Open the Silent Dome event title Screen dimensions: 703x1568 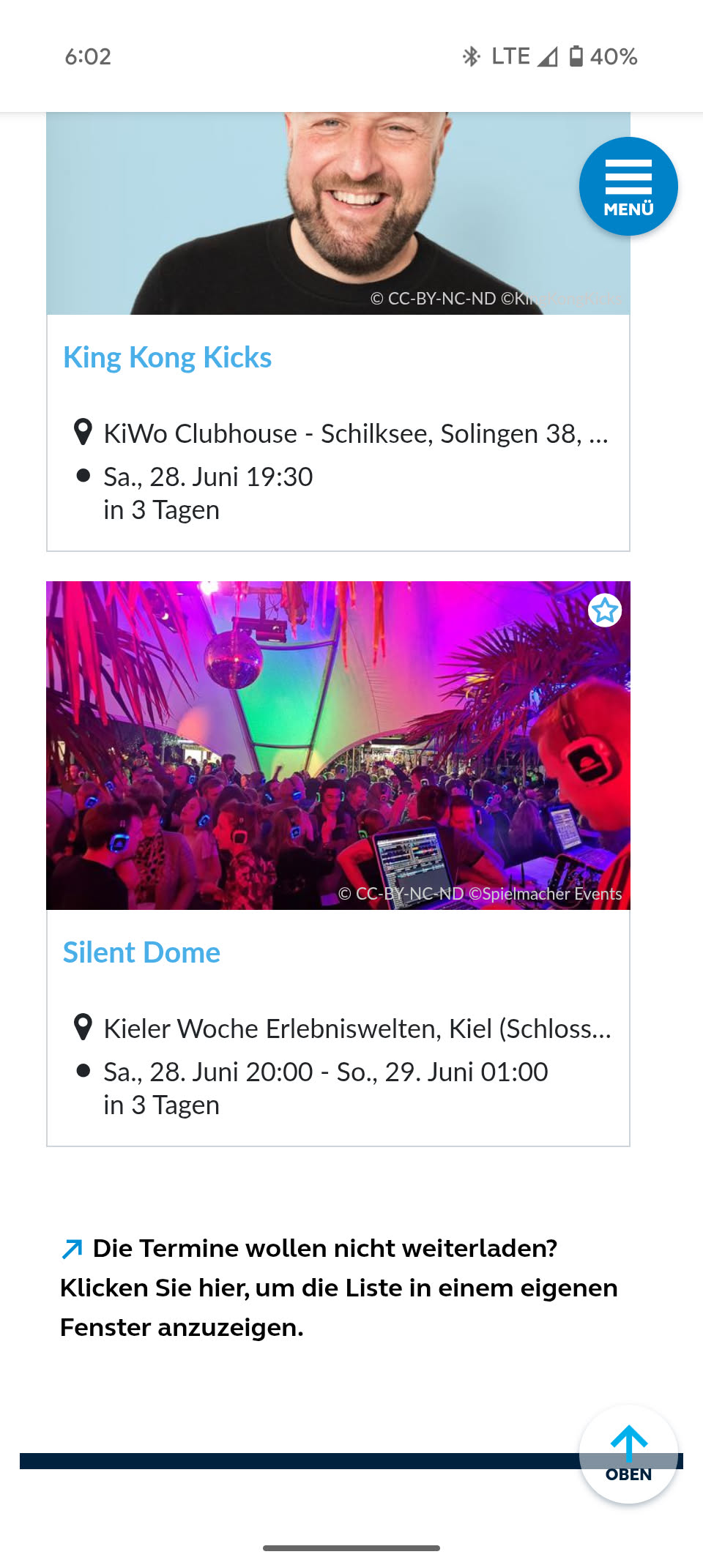141,953
